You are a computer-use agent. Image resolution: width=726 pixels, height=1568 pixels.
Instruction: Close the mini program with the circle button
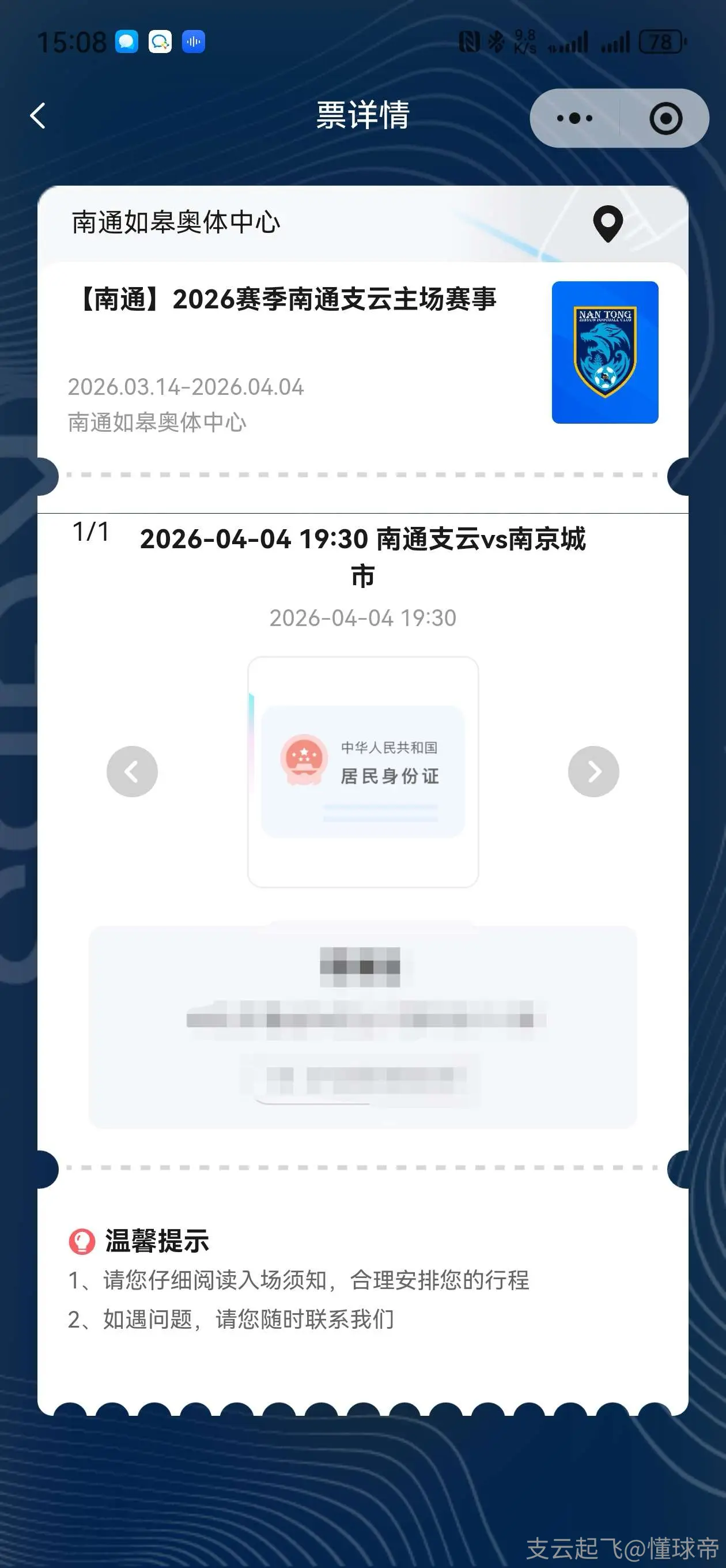pos(665,118)
